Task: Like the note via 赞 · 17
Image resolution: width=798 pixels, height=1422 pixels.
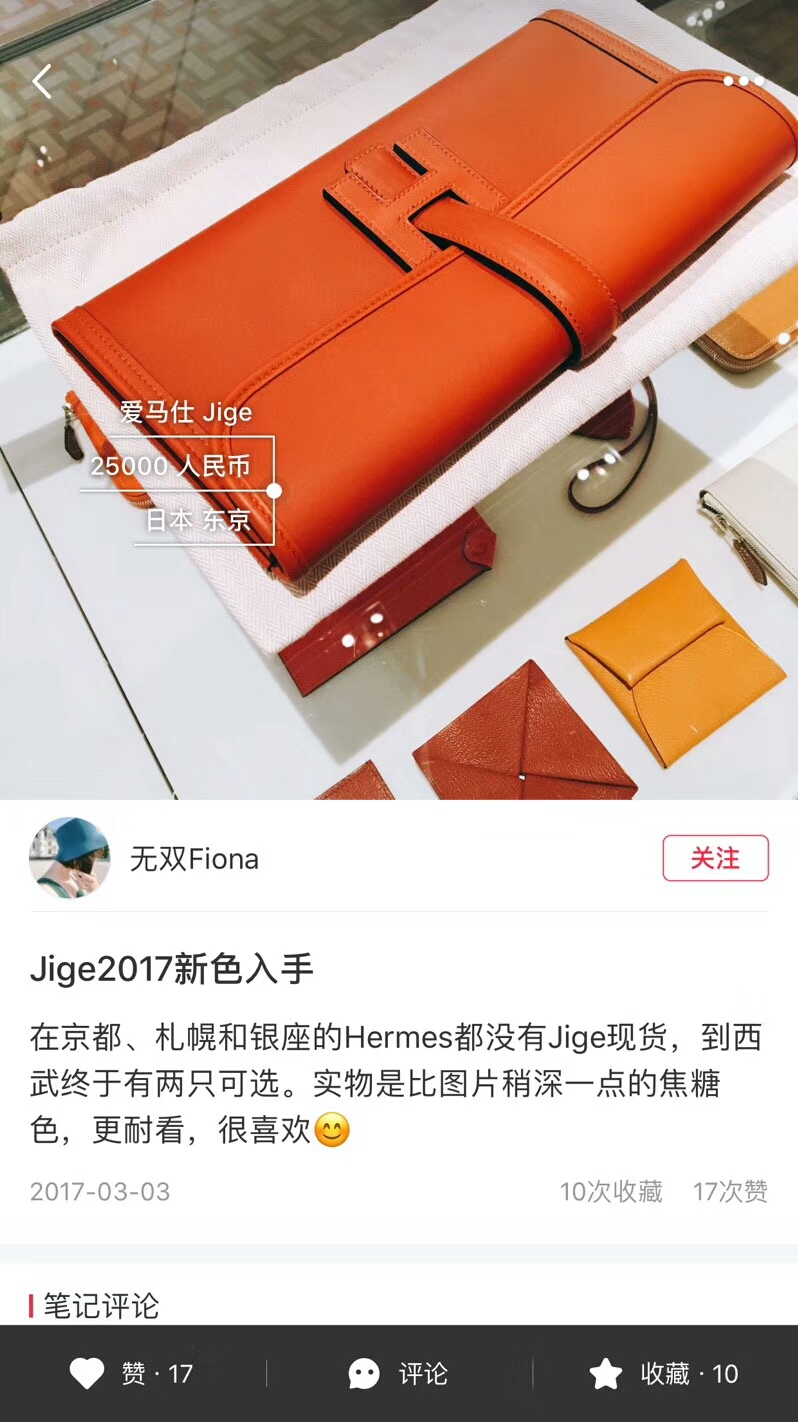Action: pos(131,1374)
